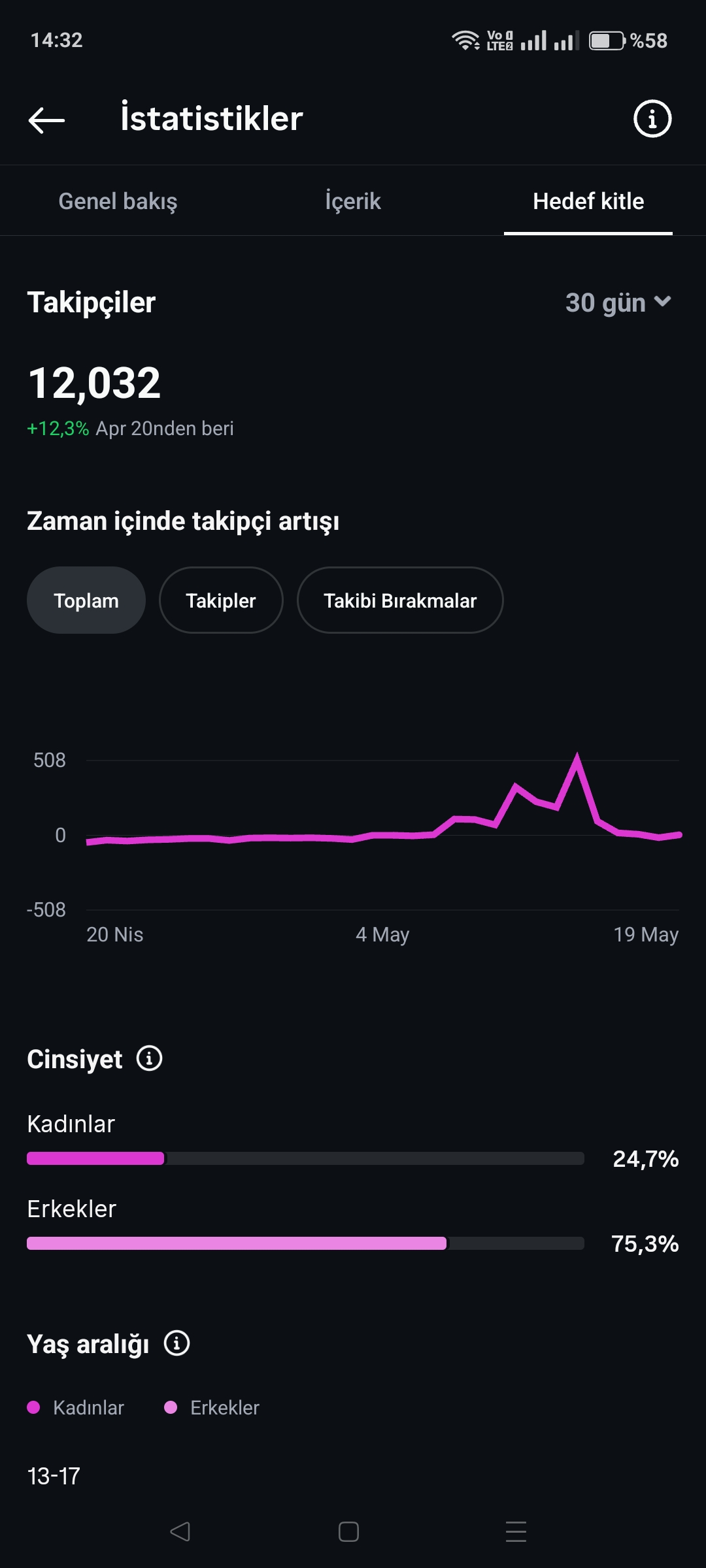Switch to the İçerik tab

click(353, 201)
